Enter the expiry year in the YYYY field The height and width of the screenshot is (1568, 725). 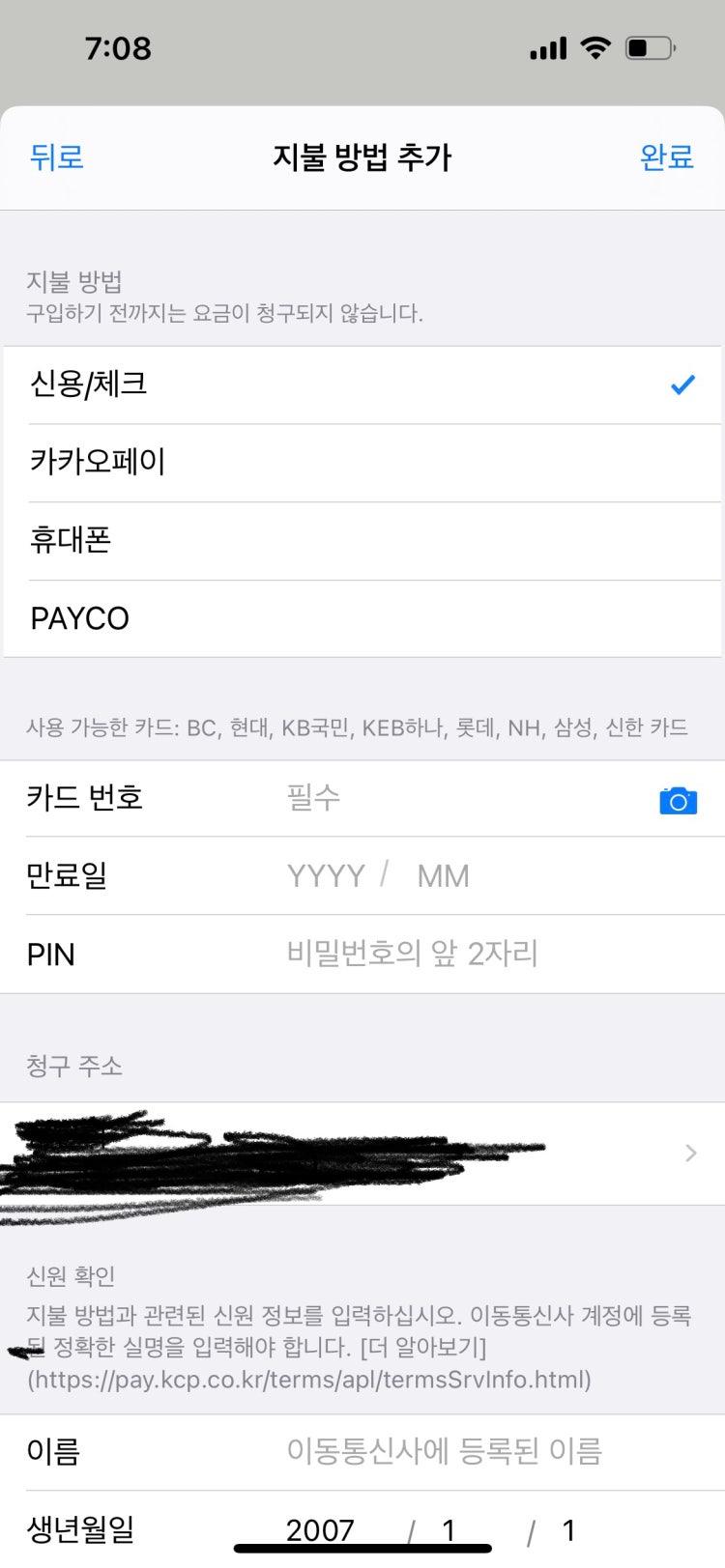click(x=327, y=876)
